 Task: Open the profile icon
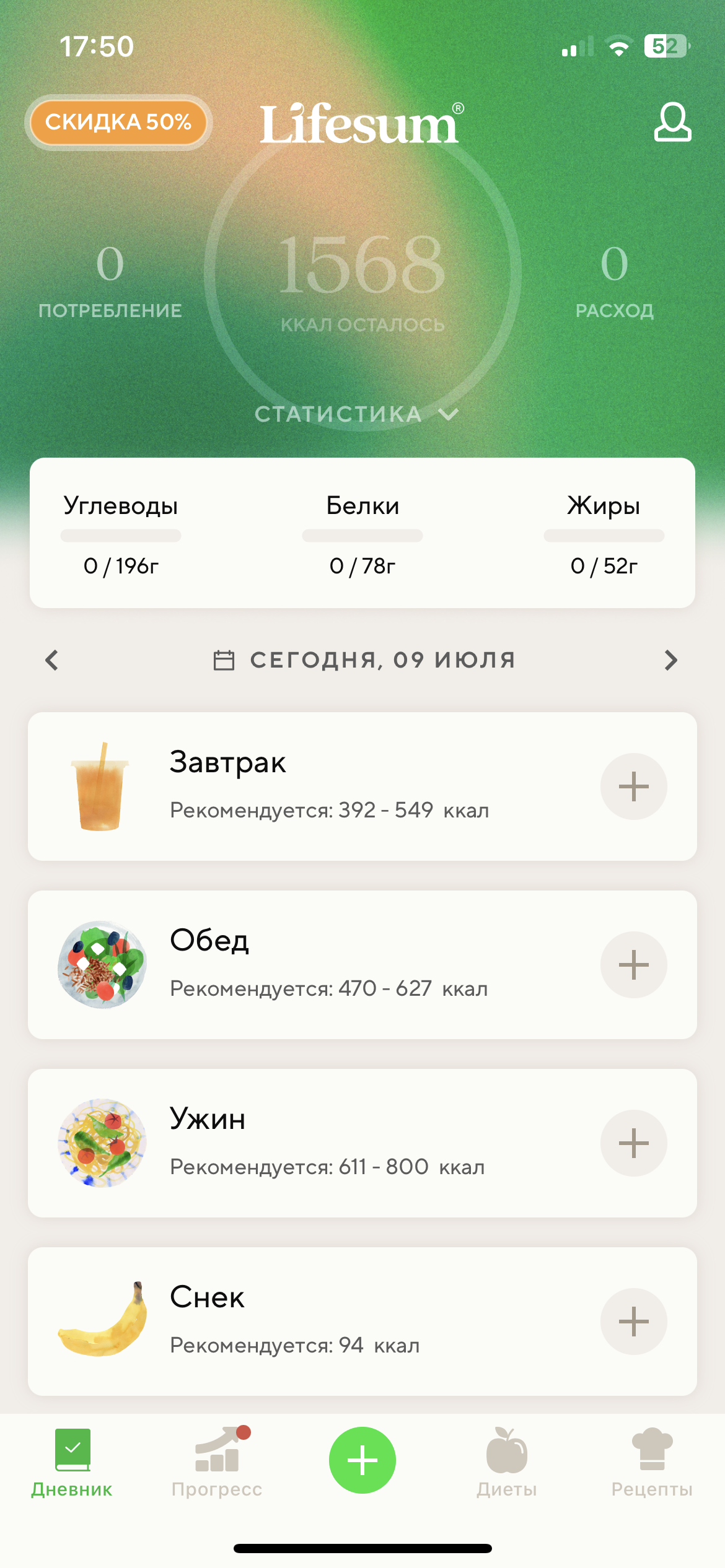tap(672, 122)
